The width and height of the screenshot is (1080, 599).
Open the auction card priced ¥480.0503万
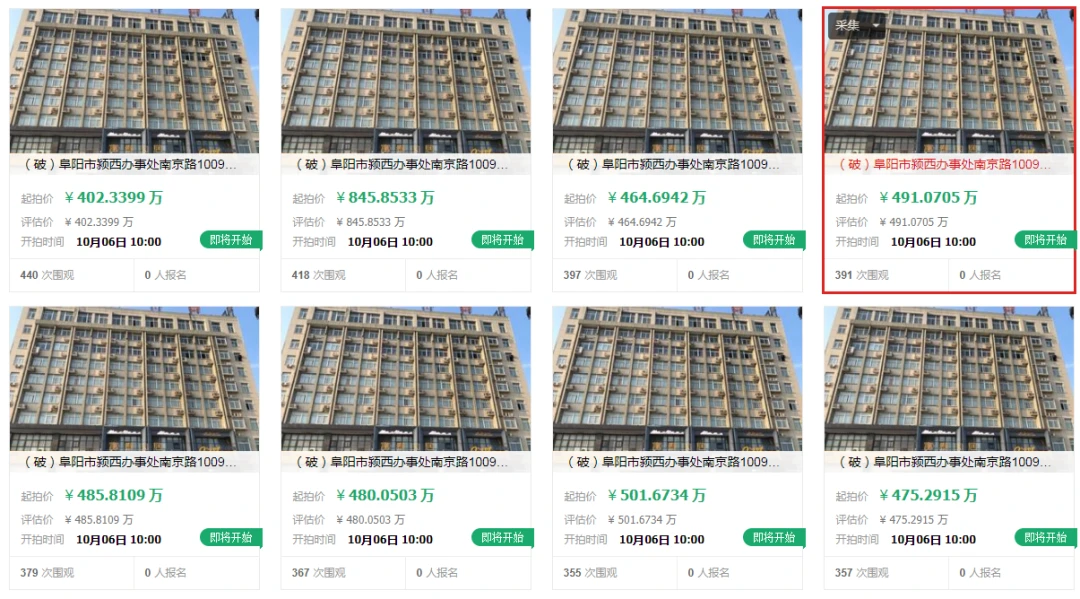click(x=406, y=462)
